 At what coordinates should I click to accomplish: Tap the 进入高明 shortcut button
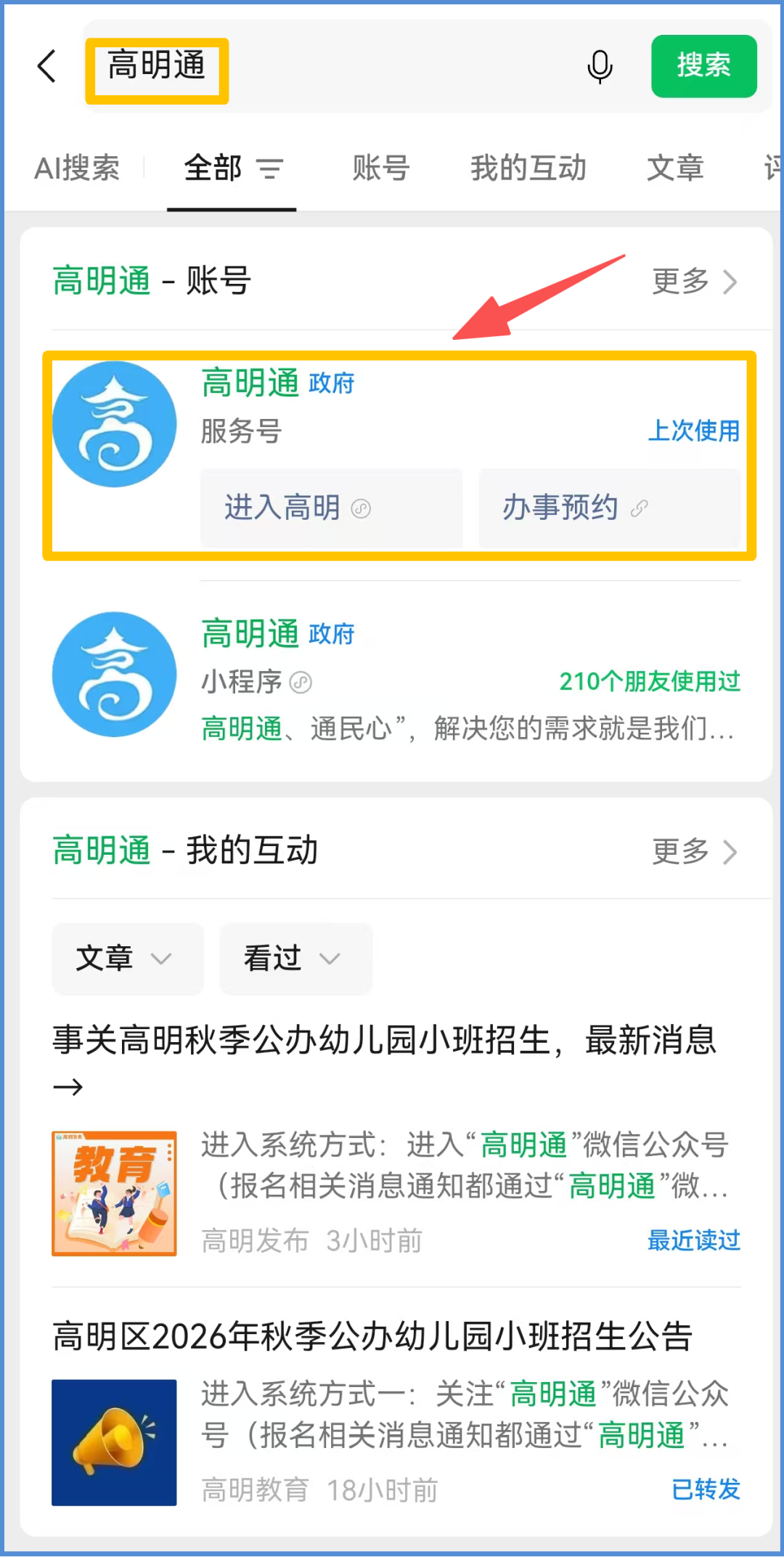(x=331, y=508)
